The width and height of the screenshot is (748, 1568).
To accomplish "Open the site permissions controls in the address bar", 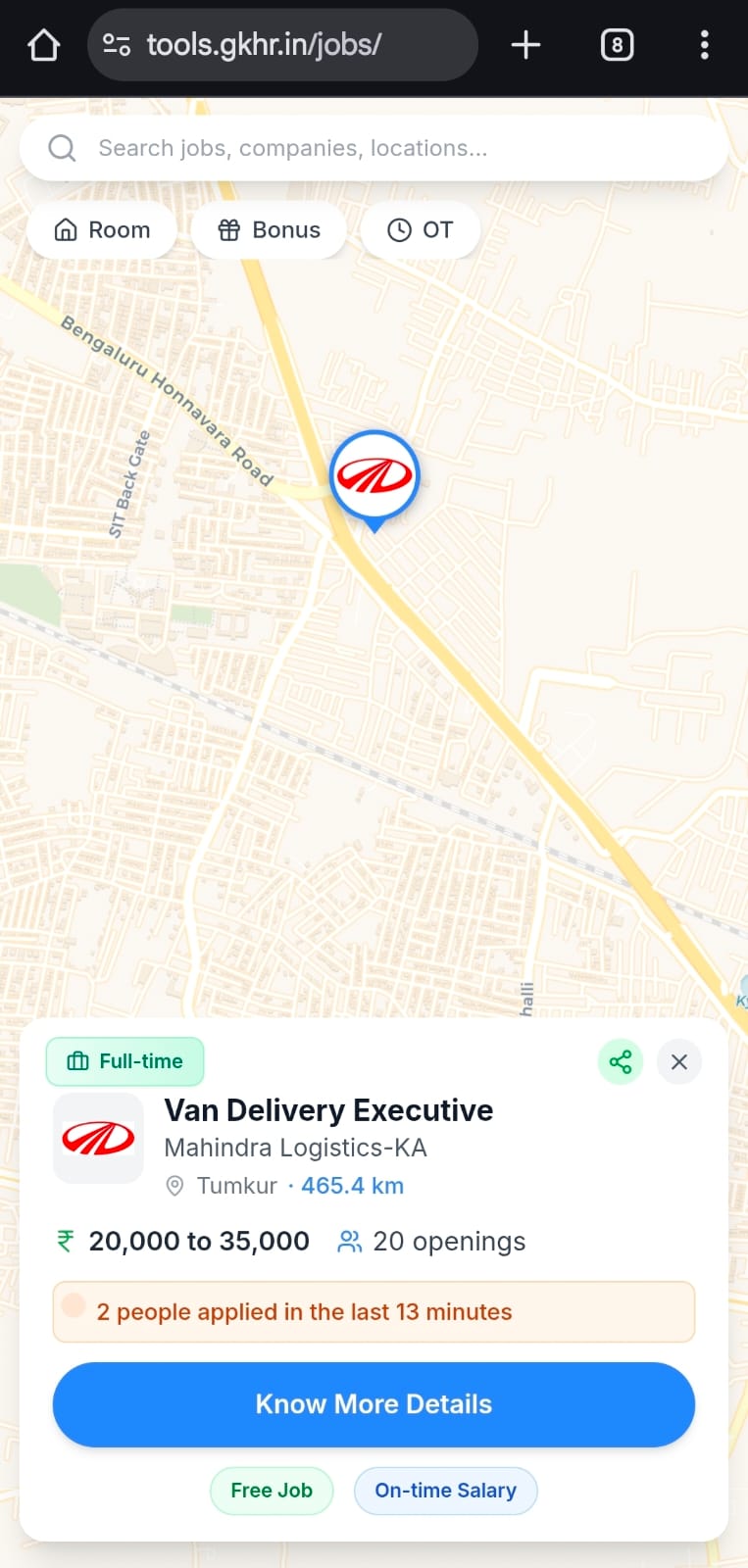I will pyautogui.click(x=117, y=44).
